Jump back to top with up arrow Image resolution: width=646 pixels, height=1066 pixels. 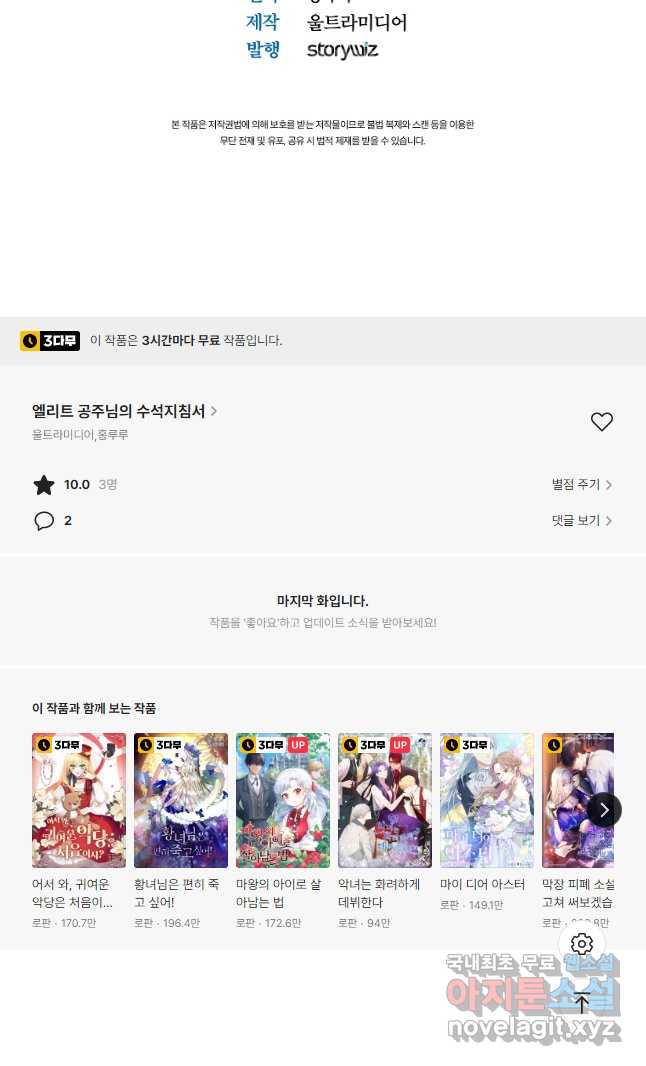pos(581,1003)
